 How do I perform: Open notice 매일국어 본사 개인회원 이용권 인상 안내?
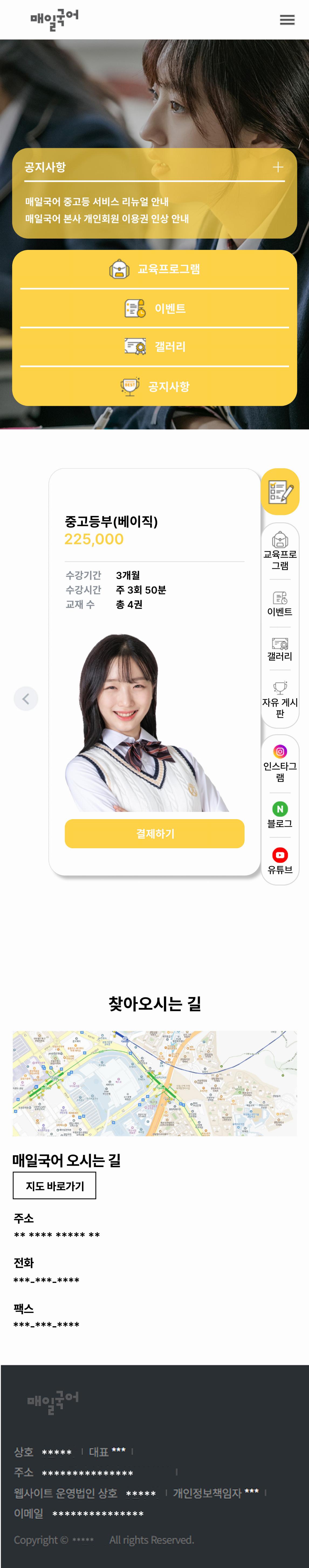107,219
